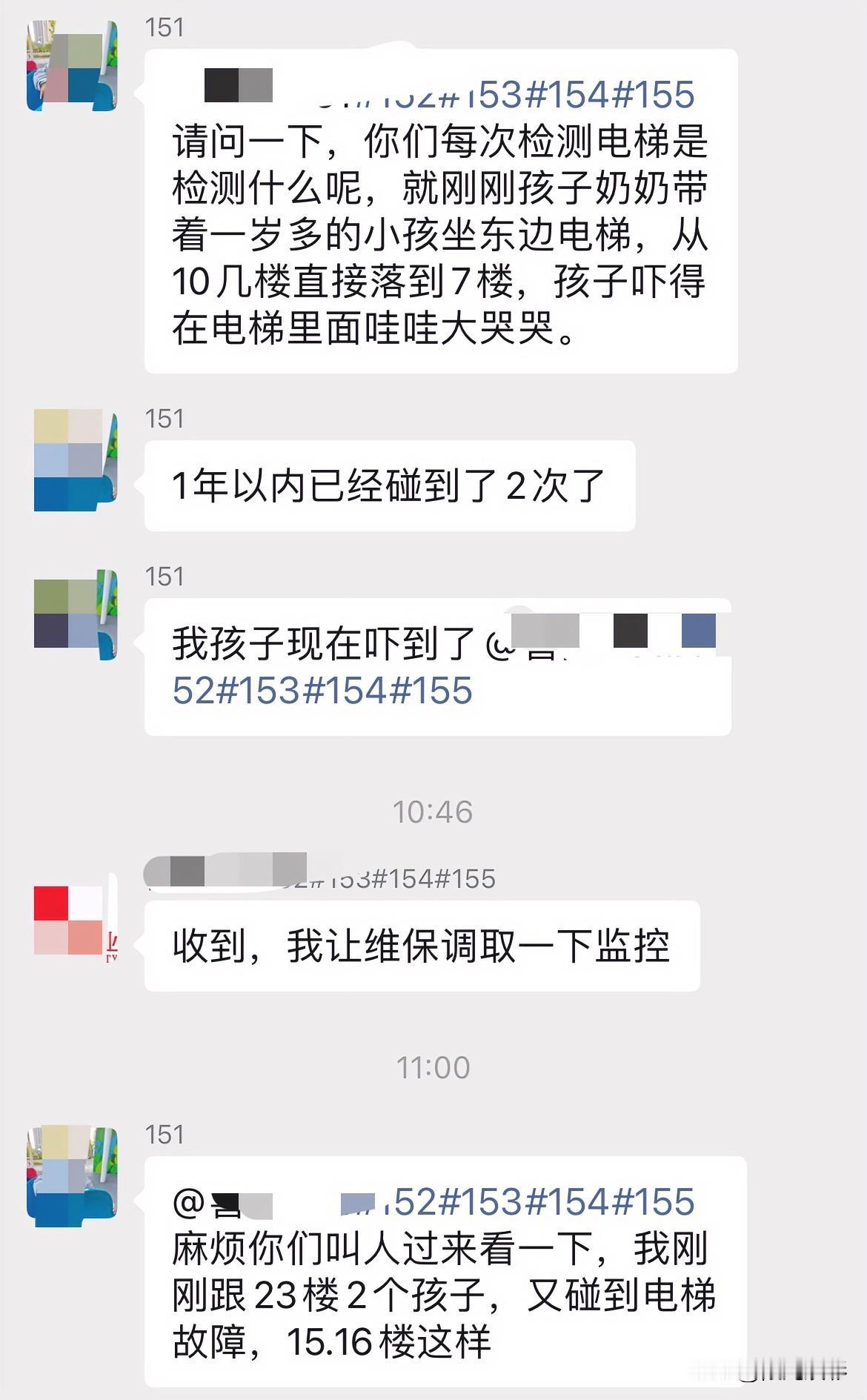Screen dimensions: 867x1400
Task: Click the avatar beside "1年以内已经碰到了2次了"
Action: coord(74,460)
